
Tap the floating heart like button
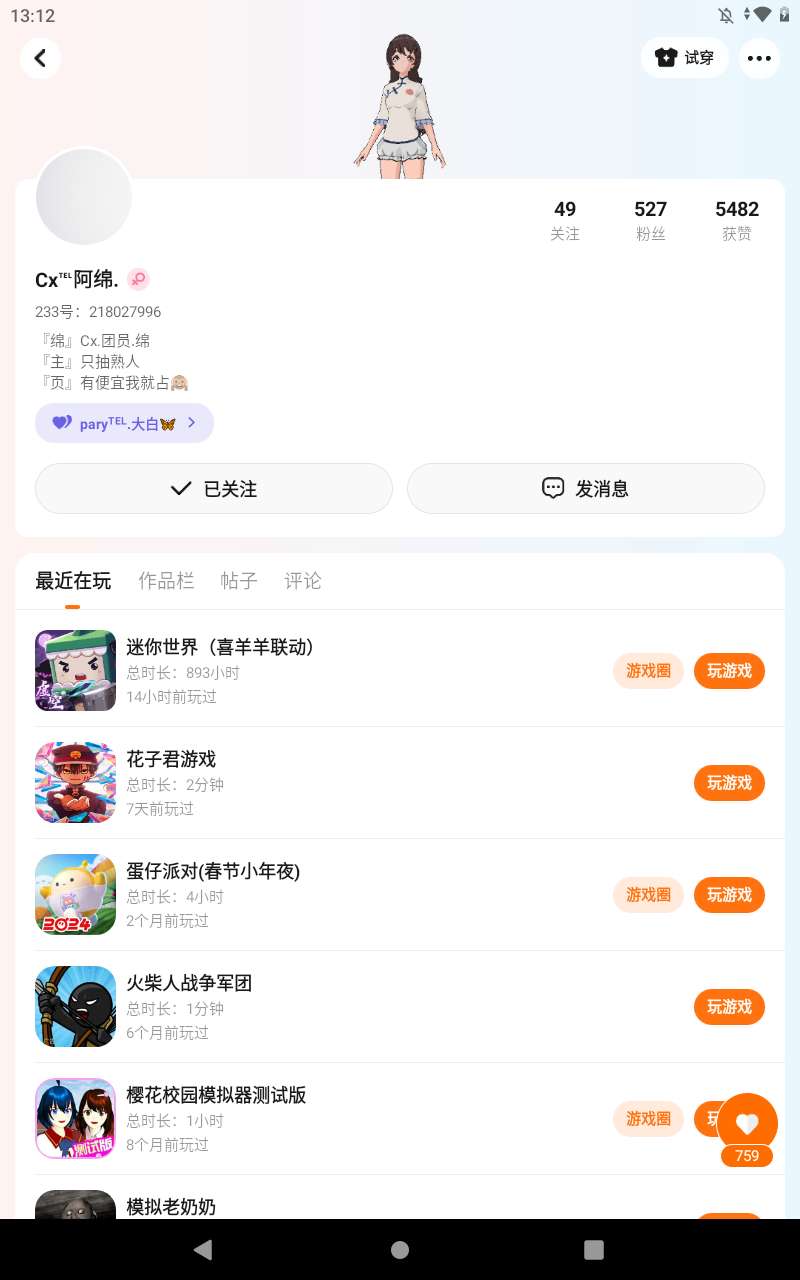coord(747,1123)
